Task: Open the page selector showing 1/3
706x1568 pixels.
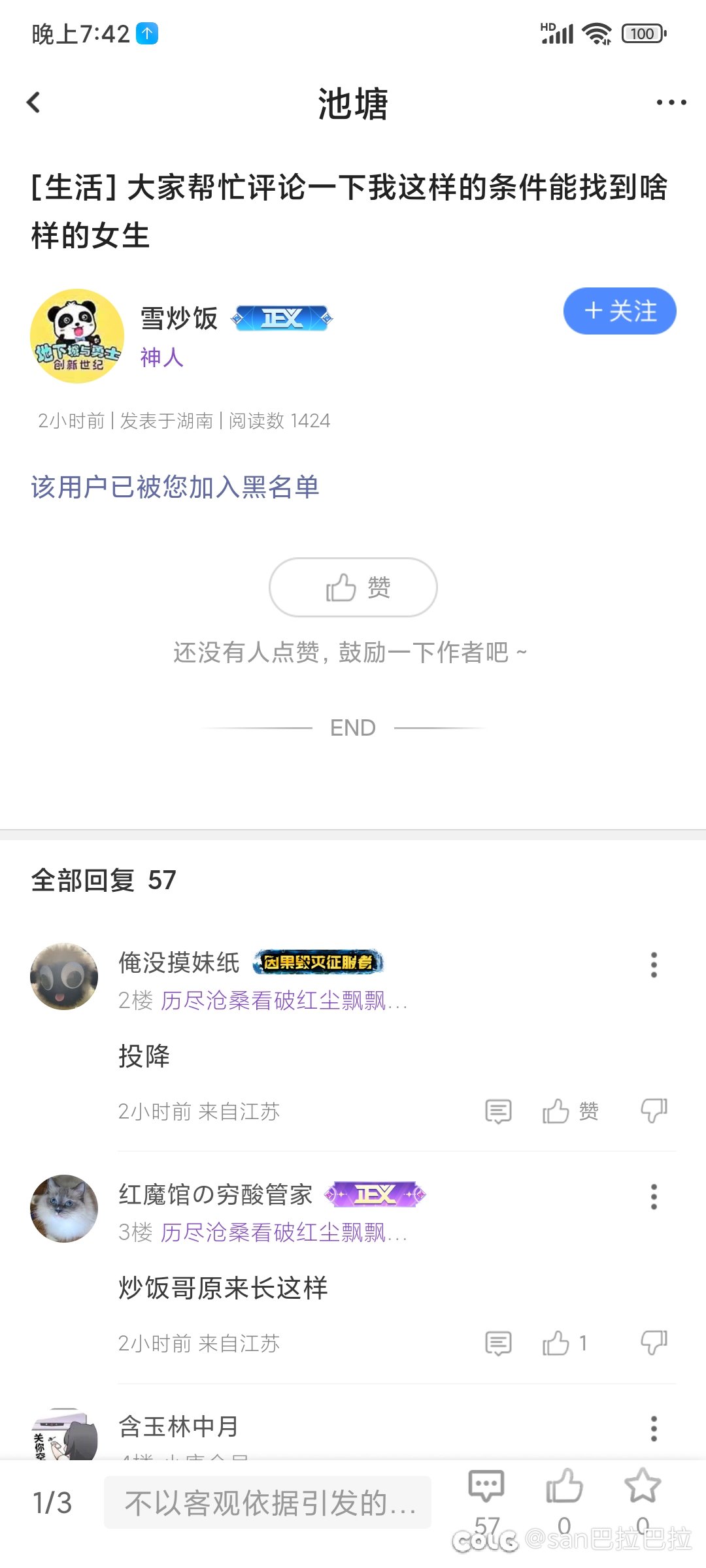Action: [52, 1503]
